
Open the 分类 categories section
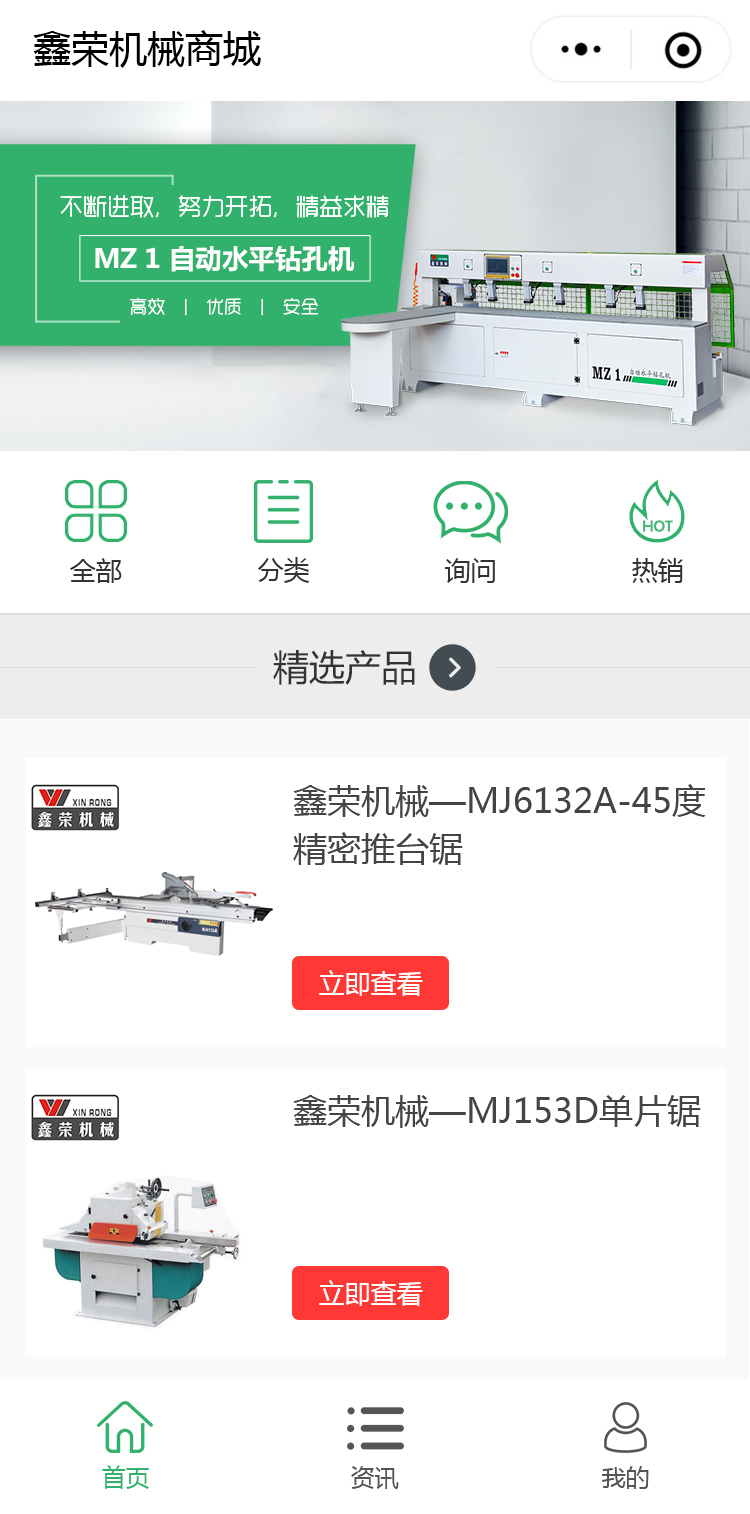(x=283, y=530)
